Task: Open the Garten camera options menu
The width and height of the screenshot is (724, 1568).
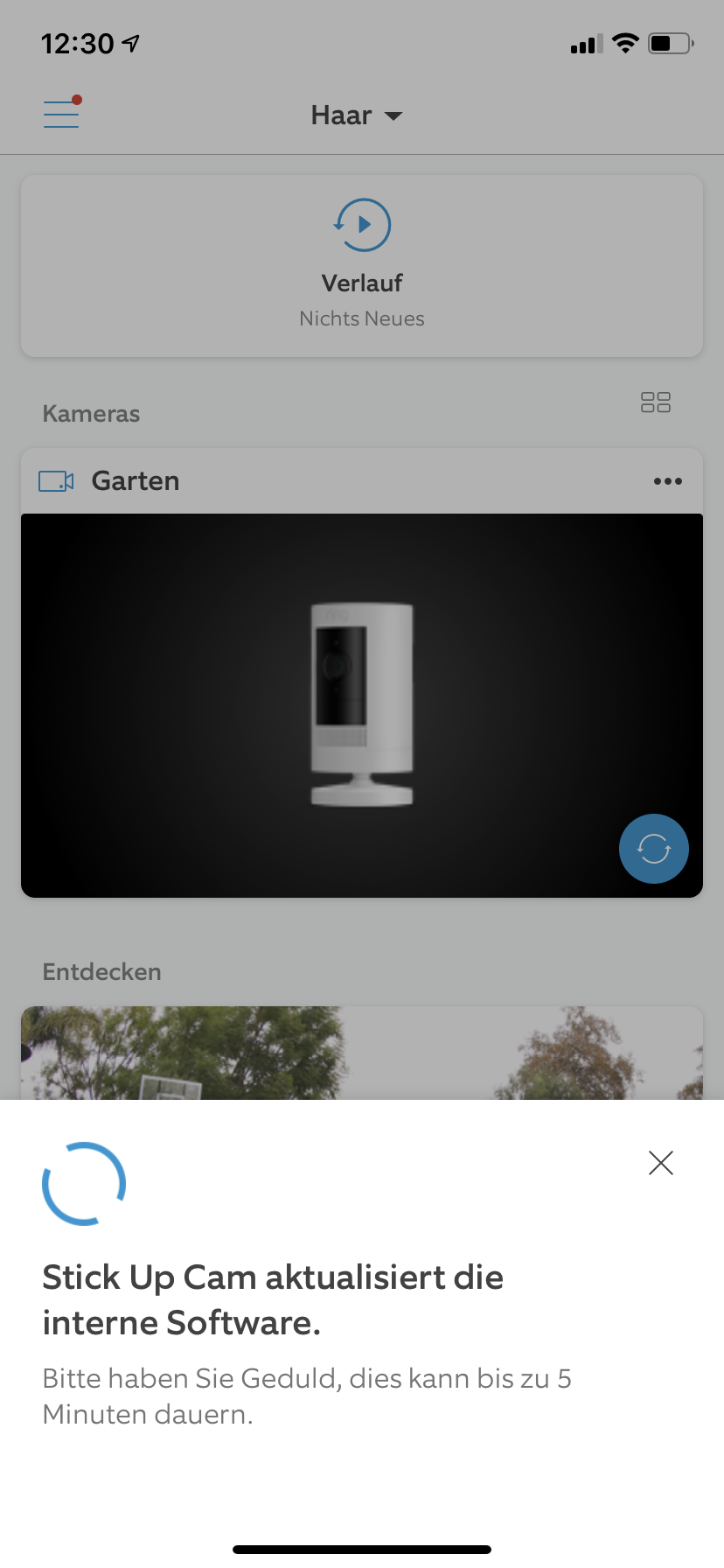Action: [x=667, y=481]
